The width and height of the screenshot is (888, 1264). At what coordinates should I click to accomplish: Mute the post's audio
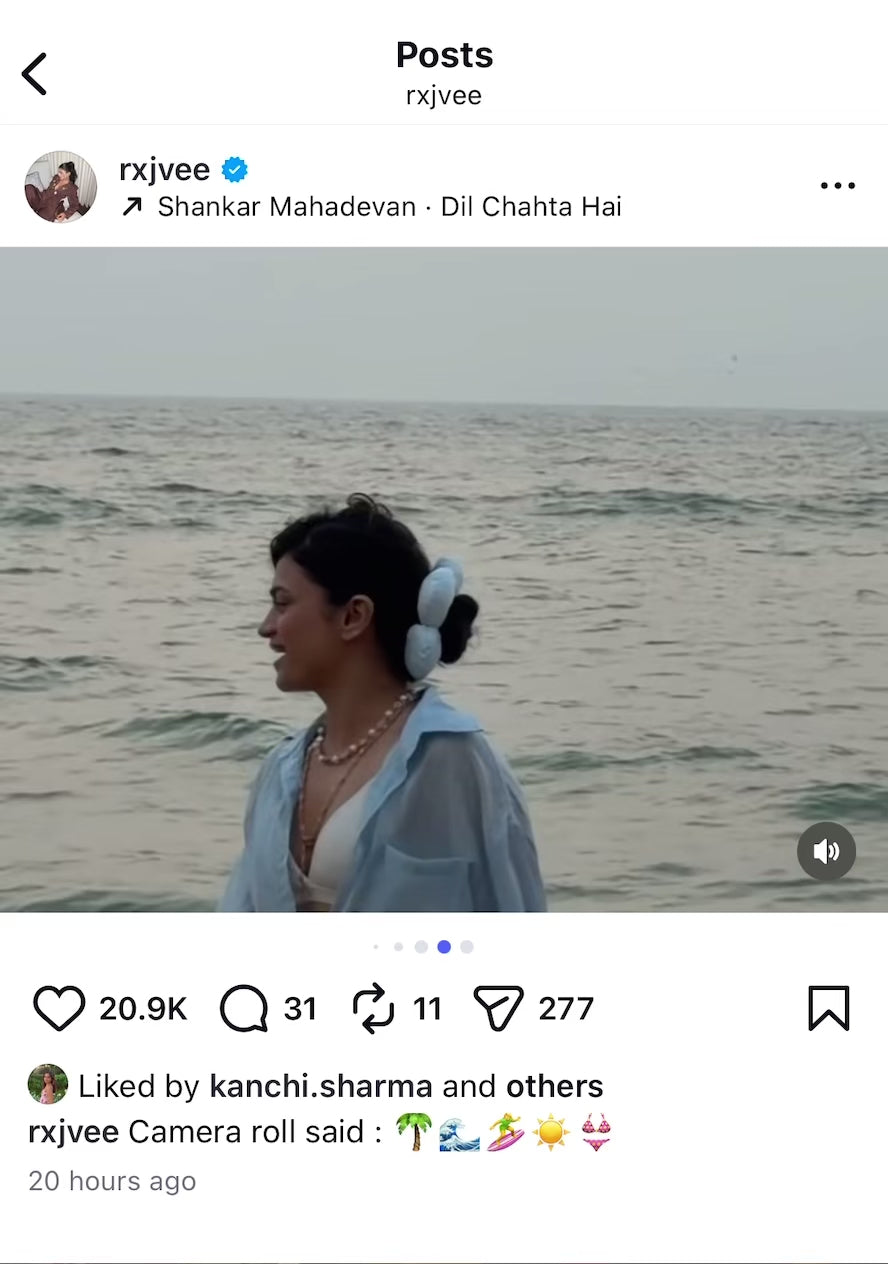[x=826, y=851]
